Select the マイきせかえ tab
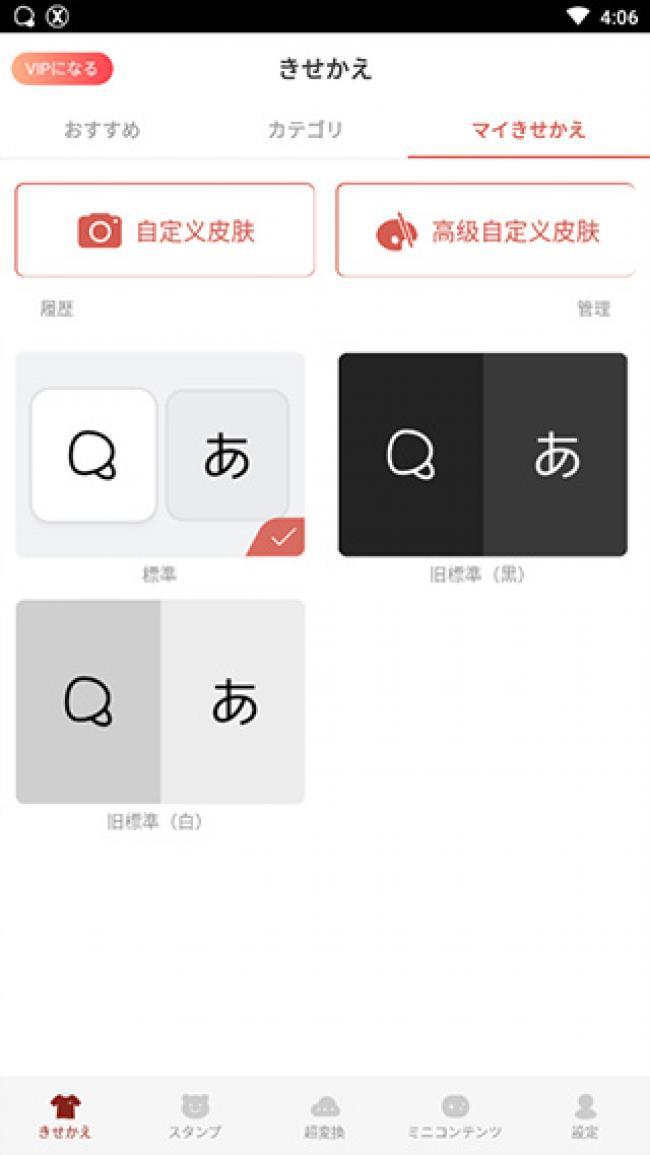This screenshot has width=650, height=1155. [528, 130]
